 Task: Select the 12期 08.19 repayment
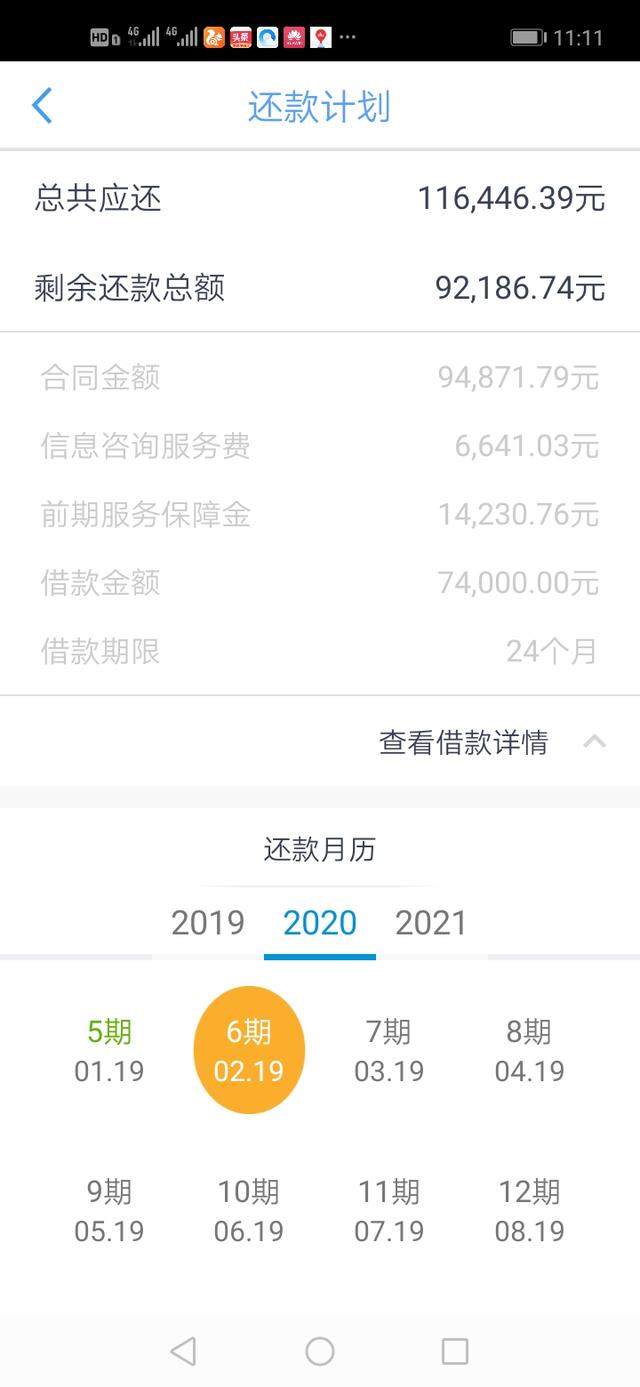[529, 1211]
